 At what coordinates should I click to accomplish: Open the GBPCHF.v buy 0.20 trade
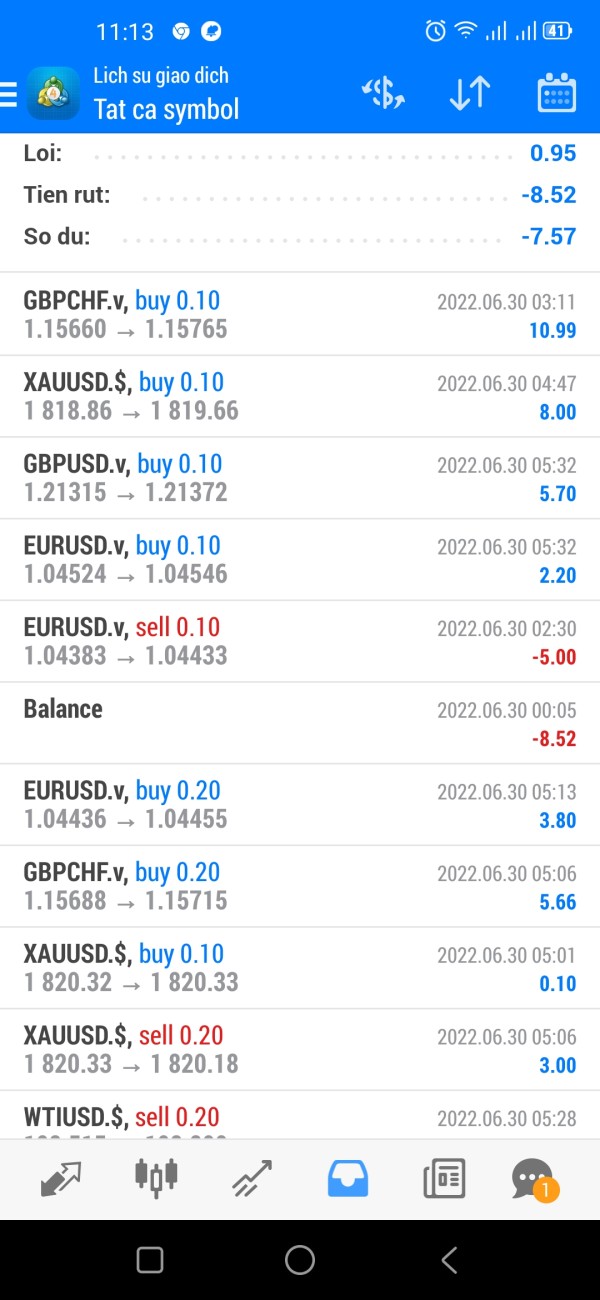click(x=300, y=887)
